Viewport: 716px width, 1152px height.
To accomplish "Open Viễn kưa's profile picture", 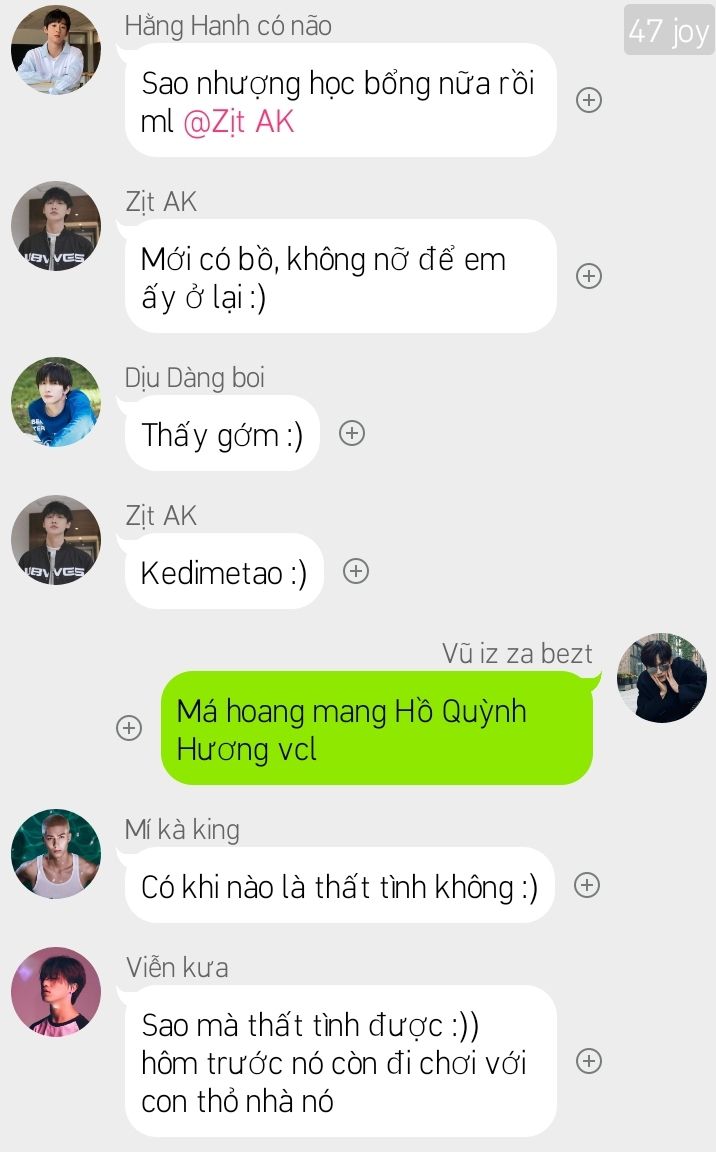I will pyautogui.click(x=56, y=992).
